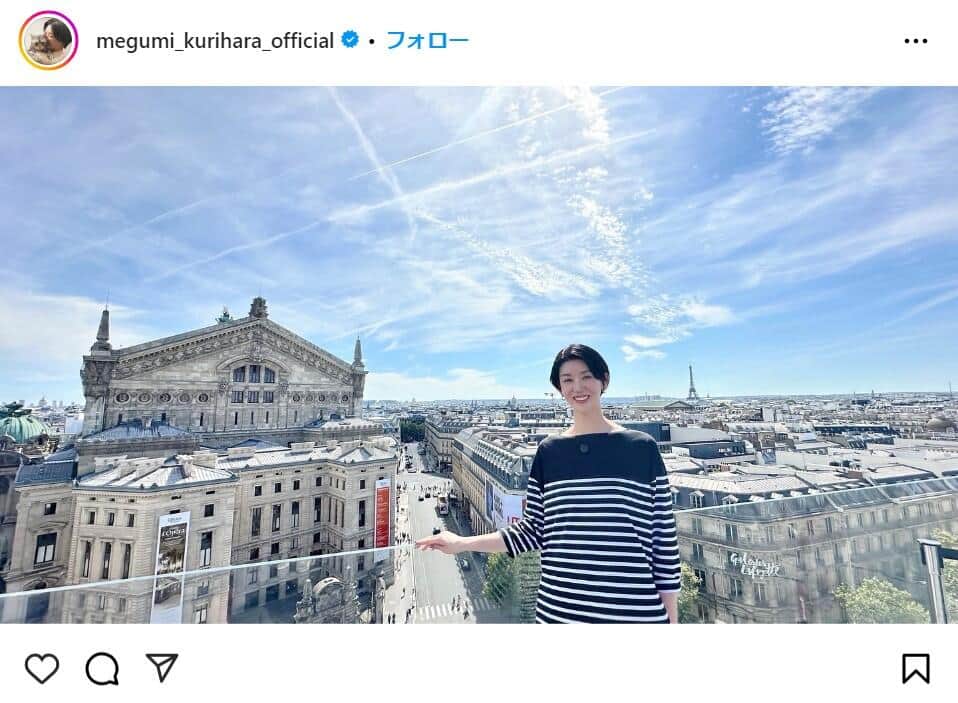The height and width of the screenshot is (703, 958).
Task: Open the megumi_kurihara_official username link
Action: click(214, 41)
